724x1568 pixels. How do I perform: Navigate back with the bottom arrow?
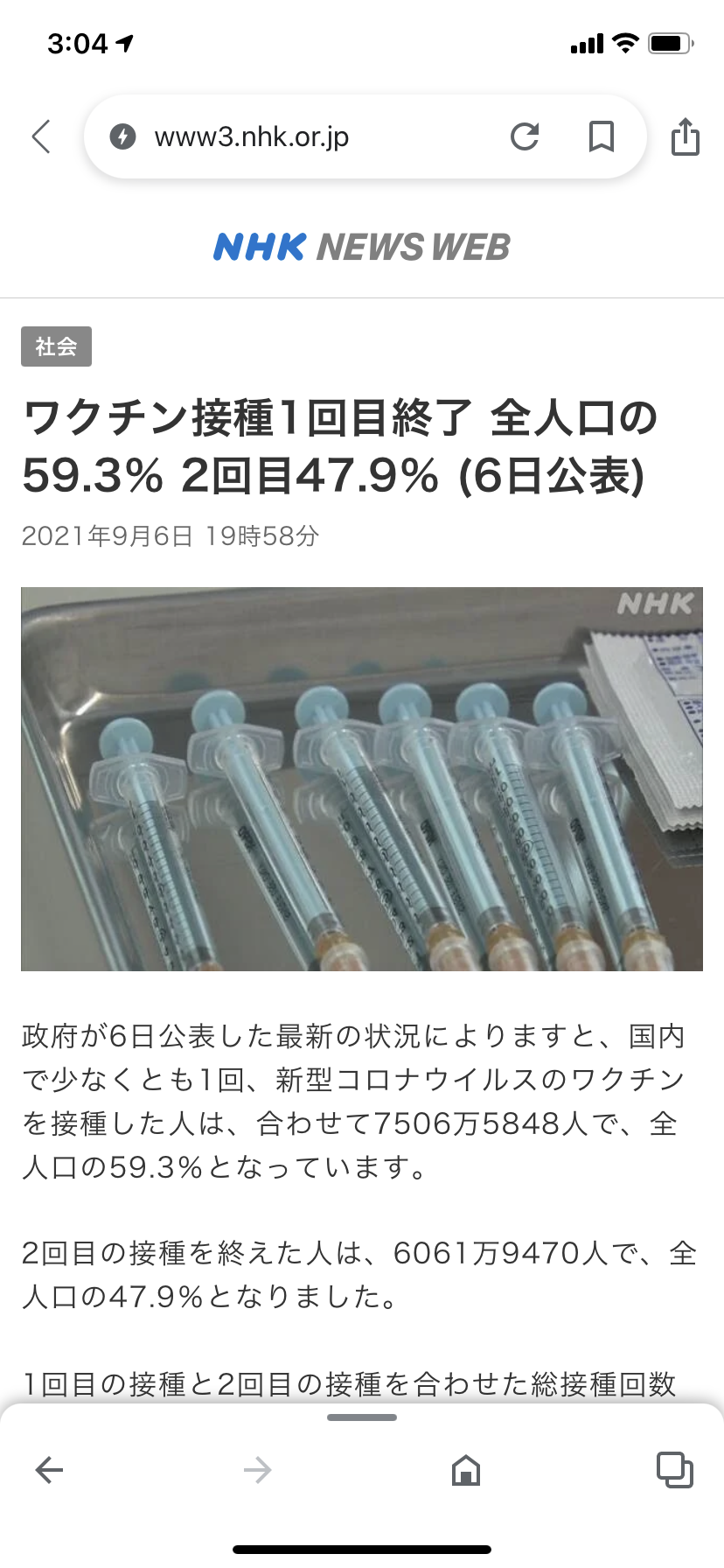[x=49, y=1470]
